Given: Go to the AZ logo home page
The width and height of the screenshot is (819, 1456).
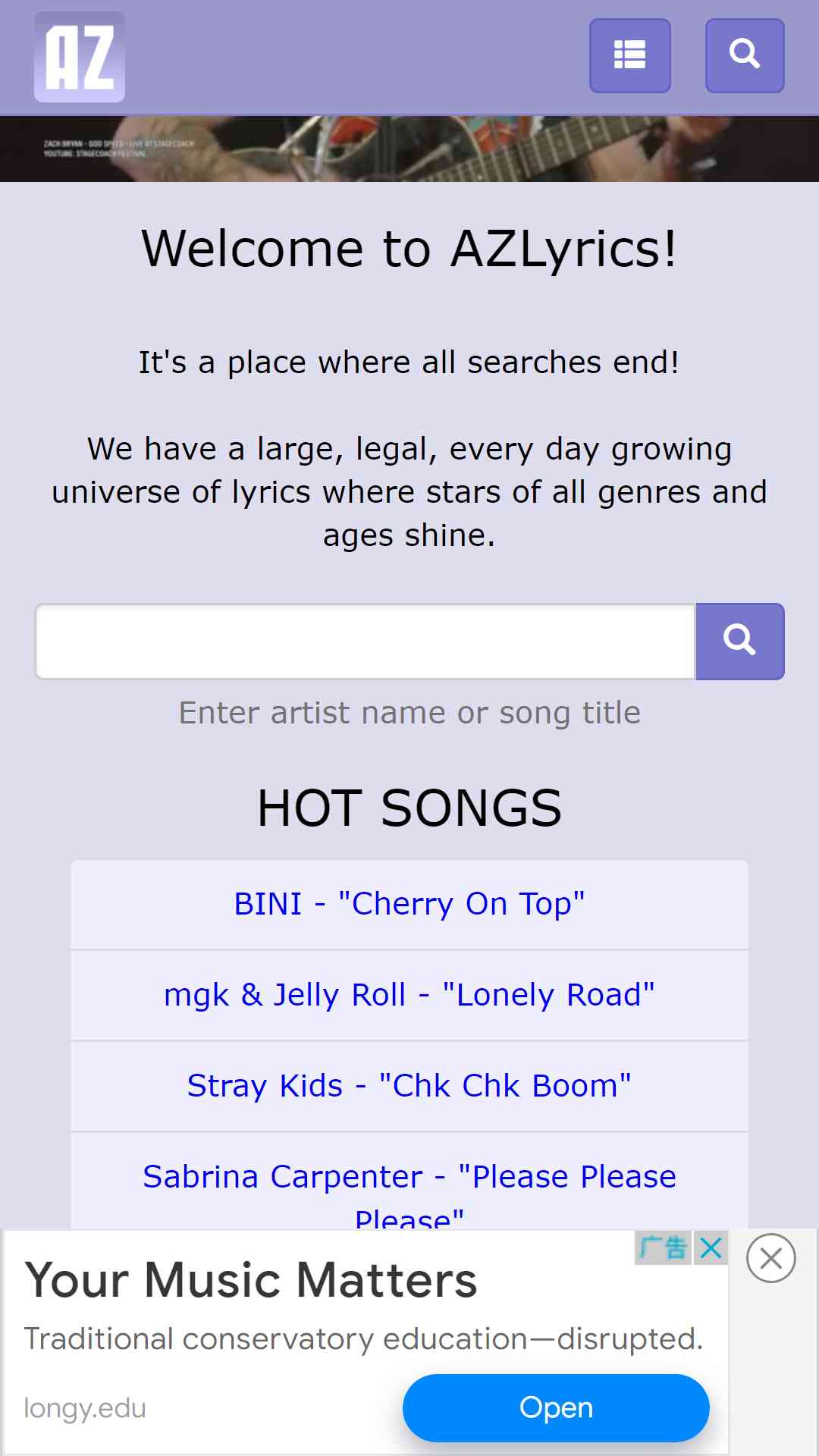Looking at the screenshot, I should point(80,57).
